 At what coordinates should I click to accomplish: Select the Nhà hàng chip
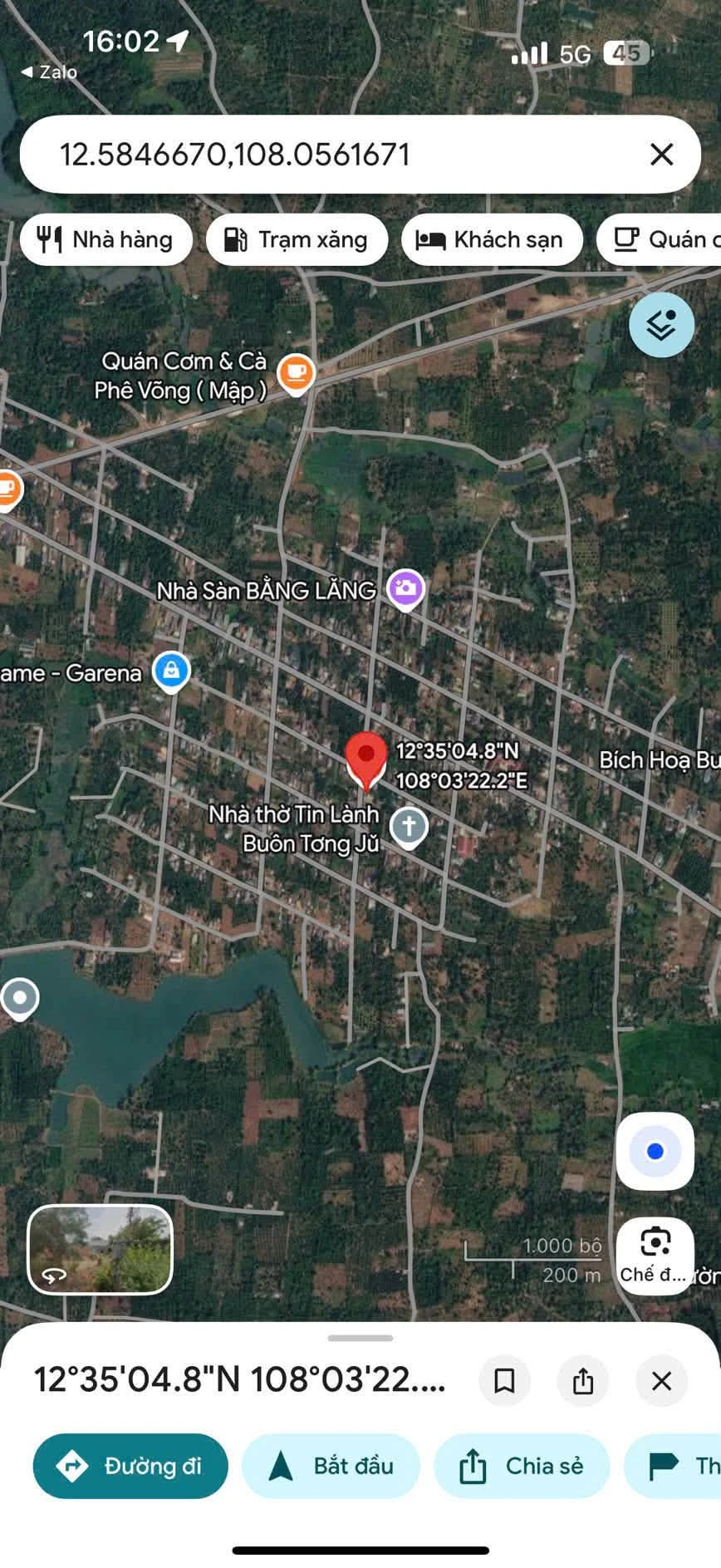click(106, 240)
